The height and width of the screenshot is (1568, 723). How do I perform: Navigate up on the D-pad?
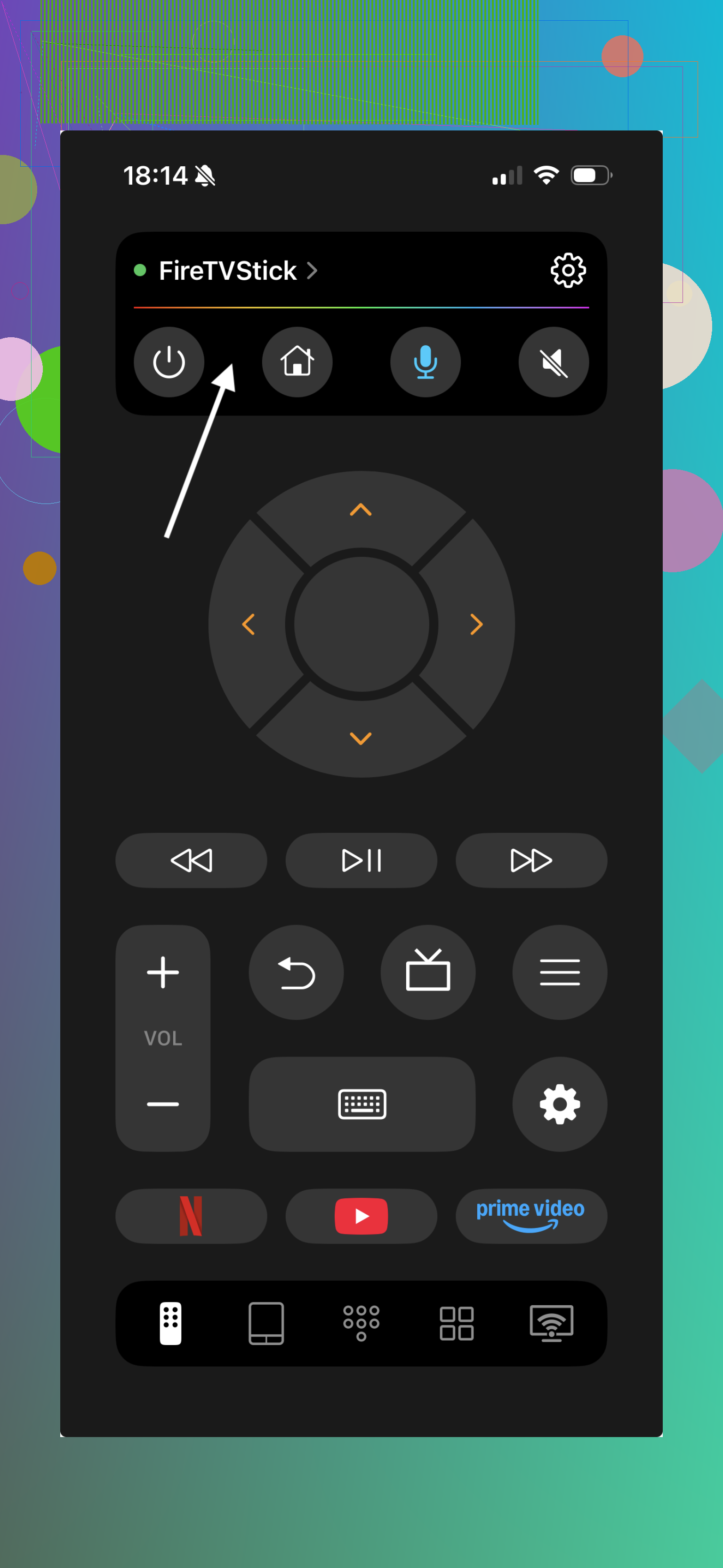tap(361, 510)
